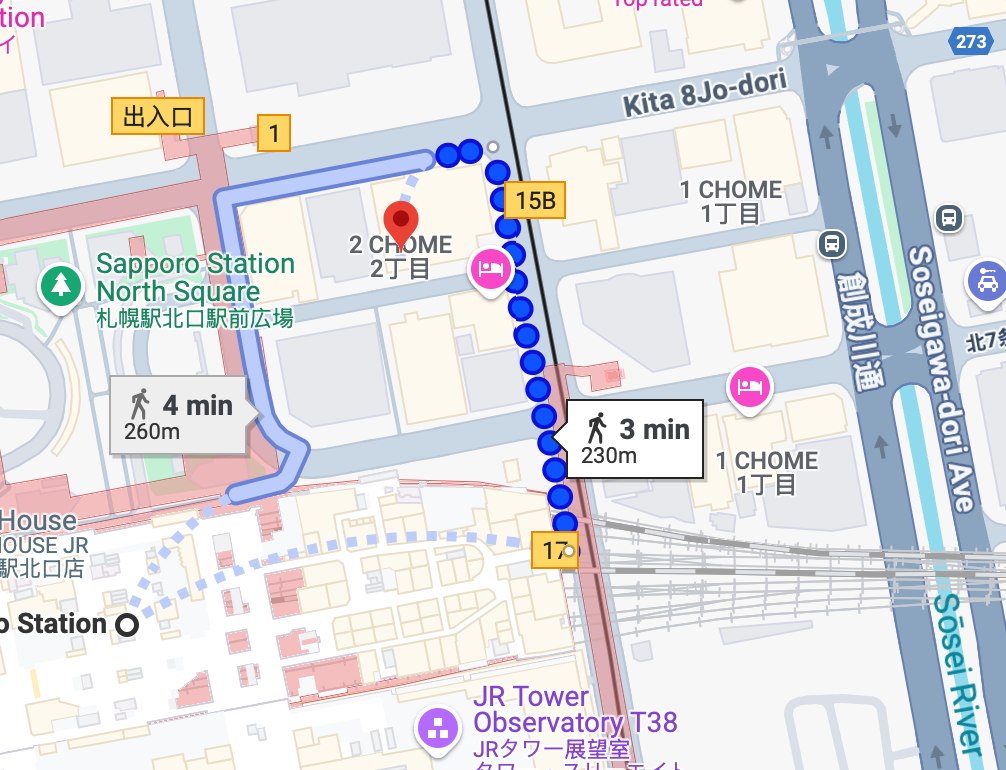
Task: Tap the 15B station exit marker
Action: tap(535, 201)
